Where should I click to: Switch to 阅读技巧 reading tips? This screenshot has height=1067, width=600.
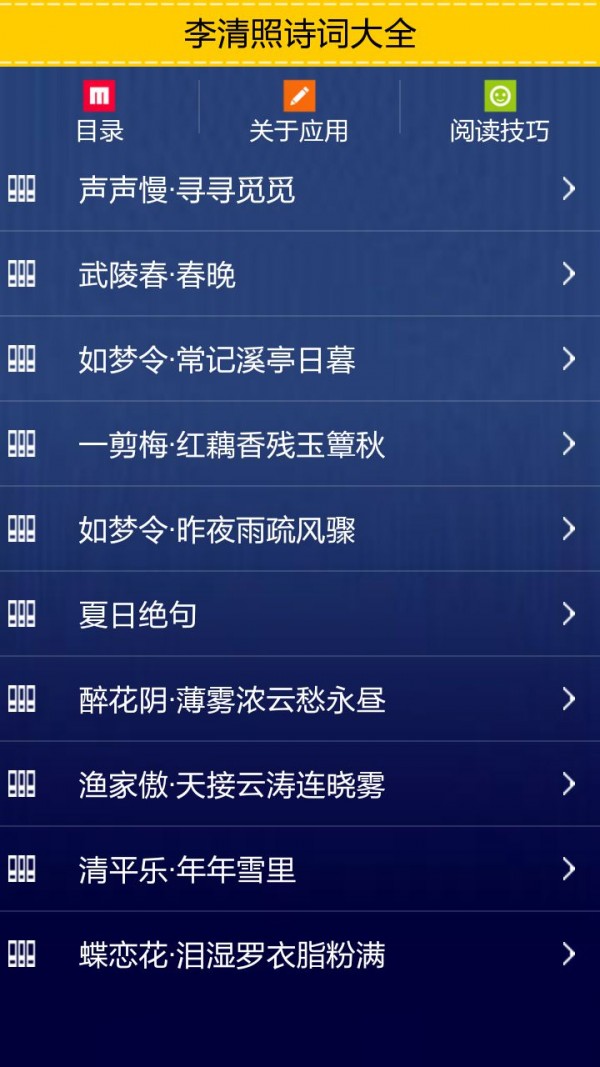coord(499,111)
